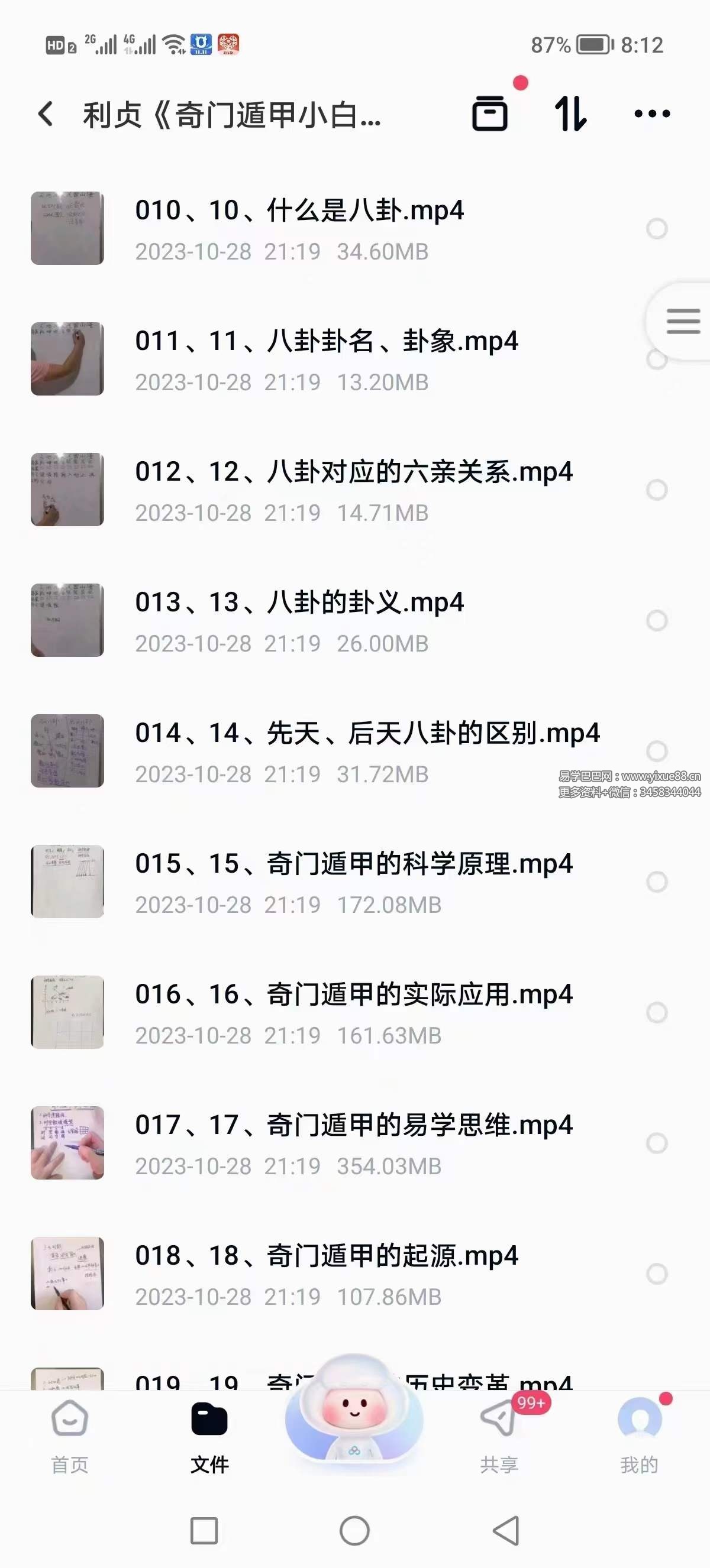
Task: Open the 我的 profile tab
Action: [639, 1436]
